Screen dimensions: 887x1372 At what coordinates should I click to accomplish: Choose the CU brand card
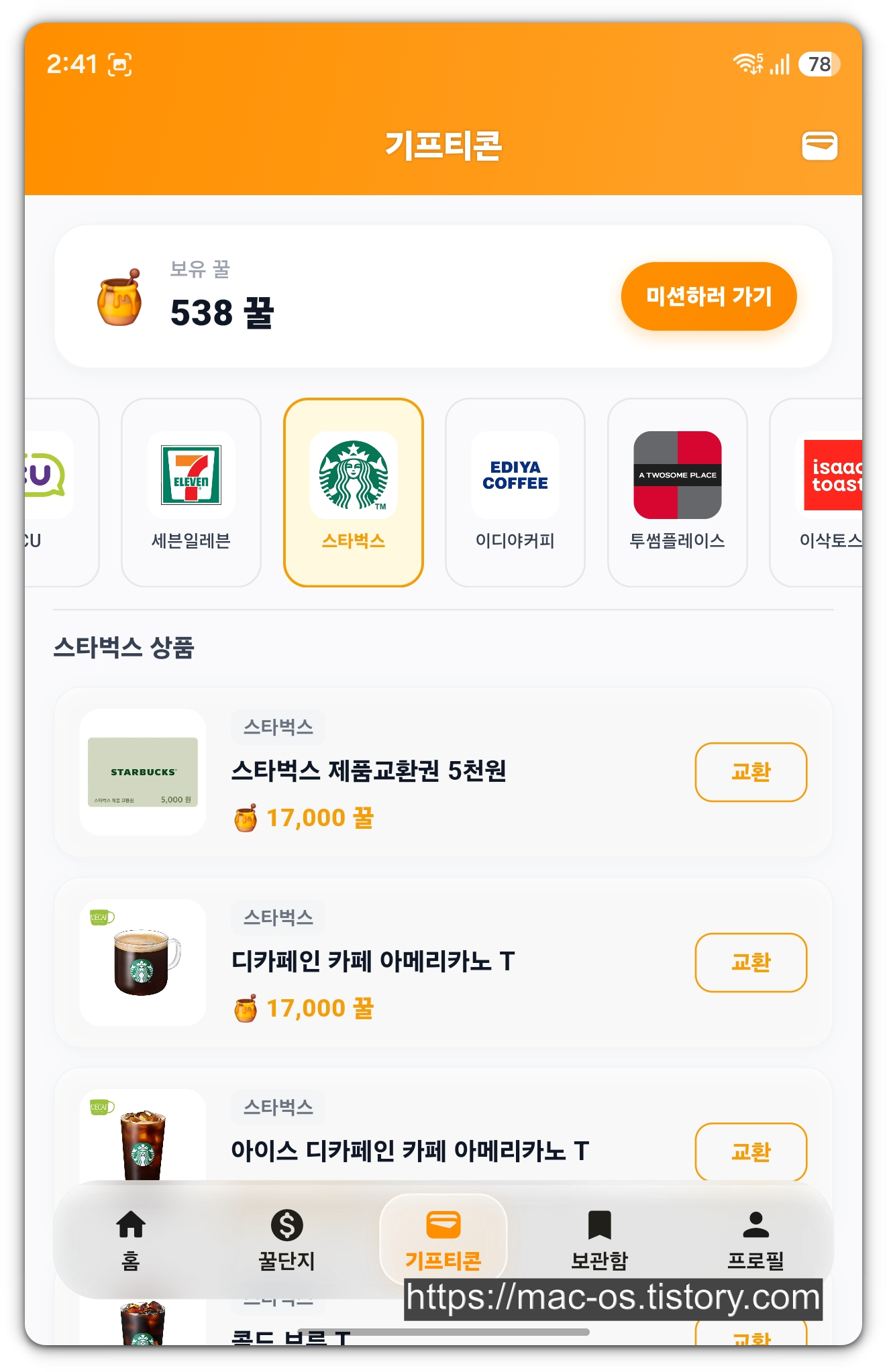(62, 492)
